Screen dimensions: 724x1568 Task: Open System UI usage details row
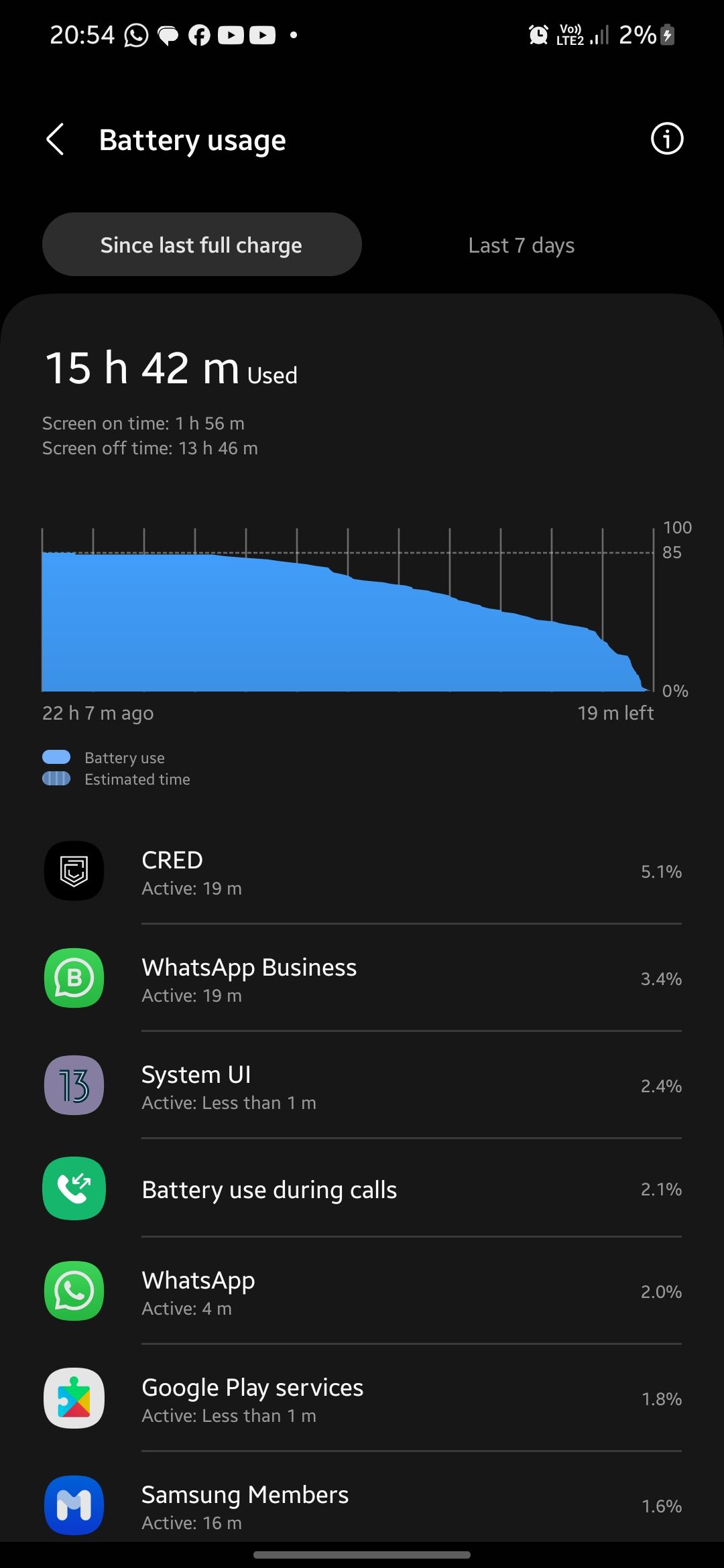[362, 1086]
